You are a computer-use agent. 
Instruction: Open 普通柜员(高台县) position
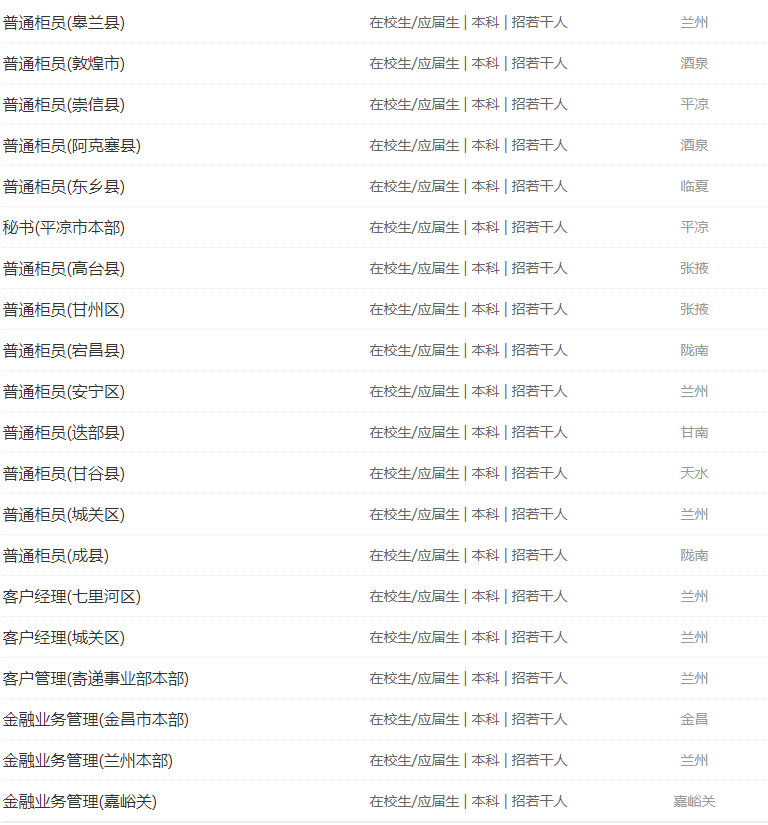[x=64, y=268]
